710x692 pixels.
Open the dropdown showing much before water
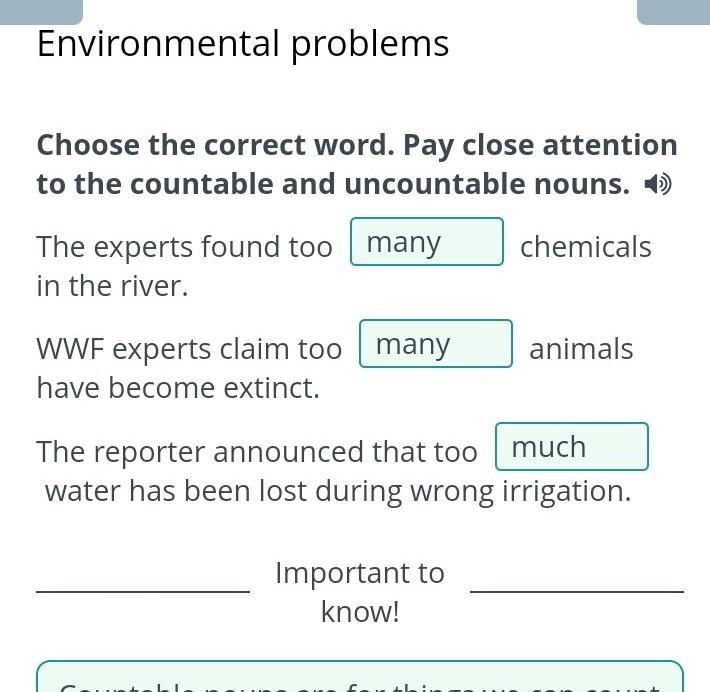[572, 447]
